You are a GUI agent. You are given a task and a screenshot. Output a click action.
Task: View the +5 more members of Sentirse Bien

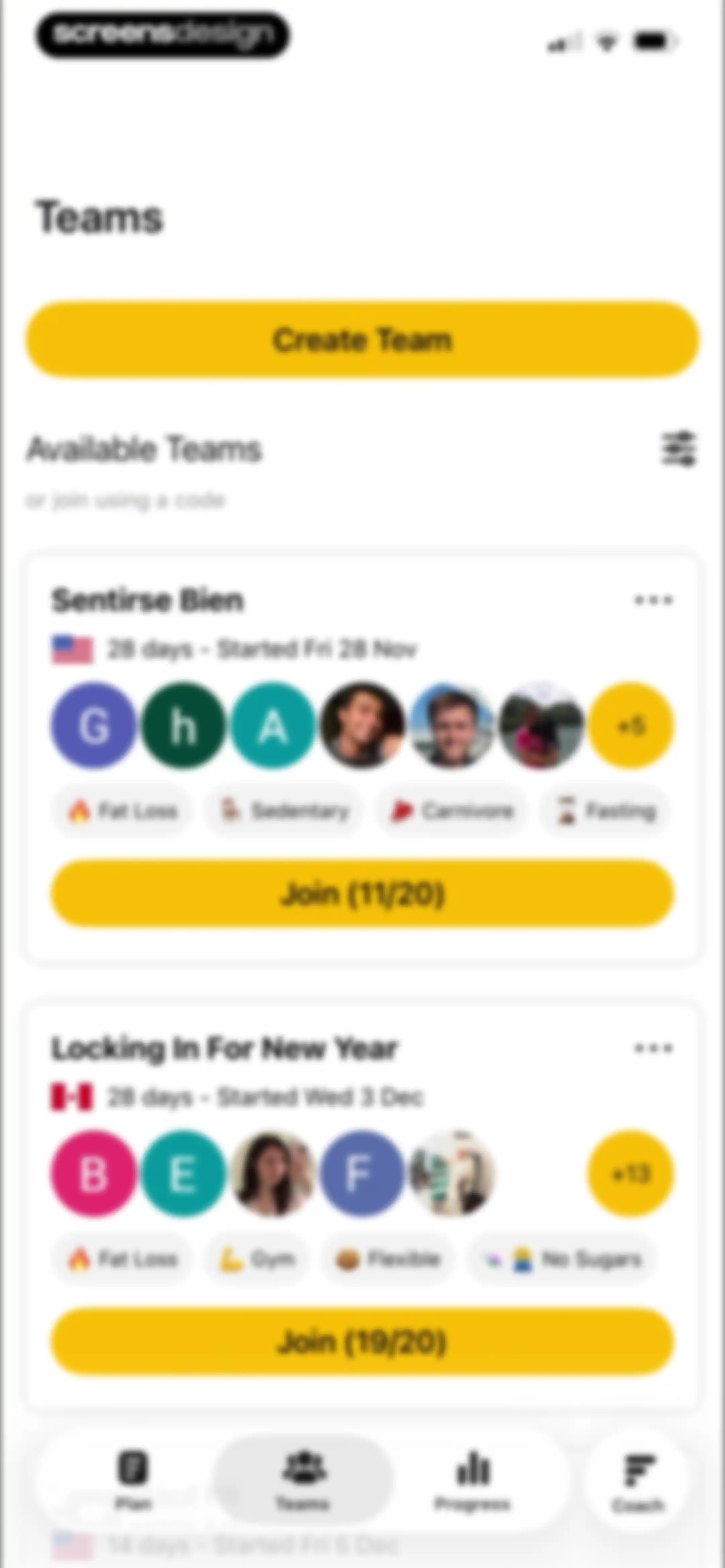point(631,726)
